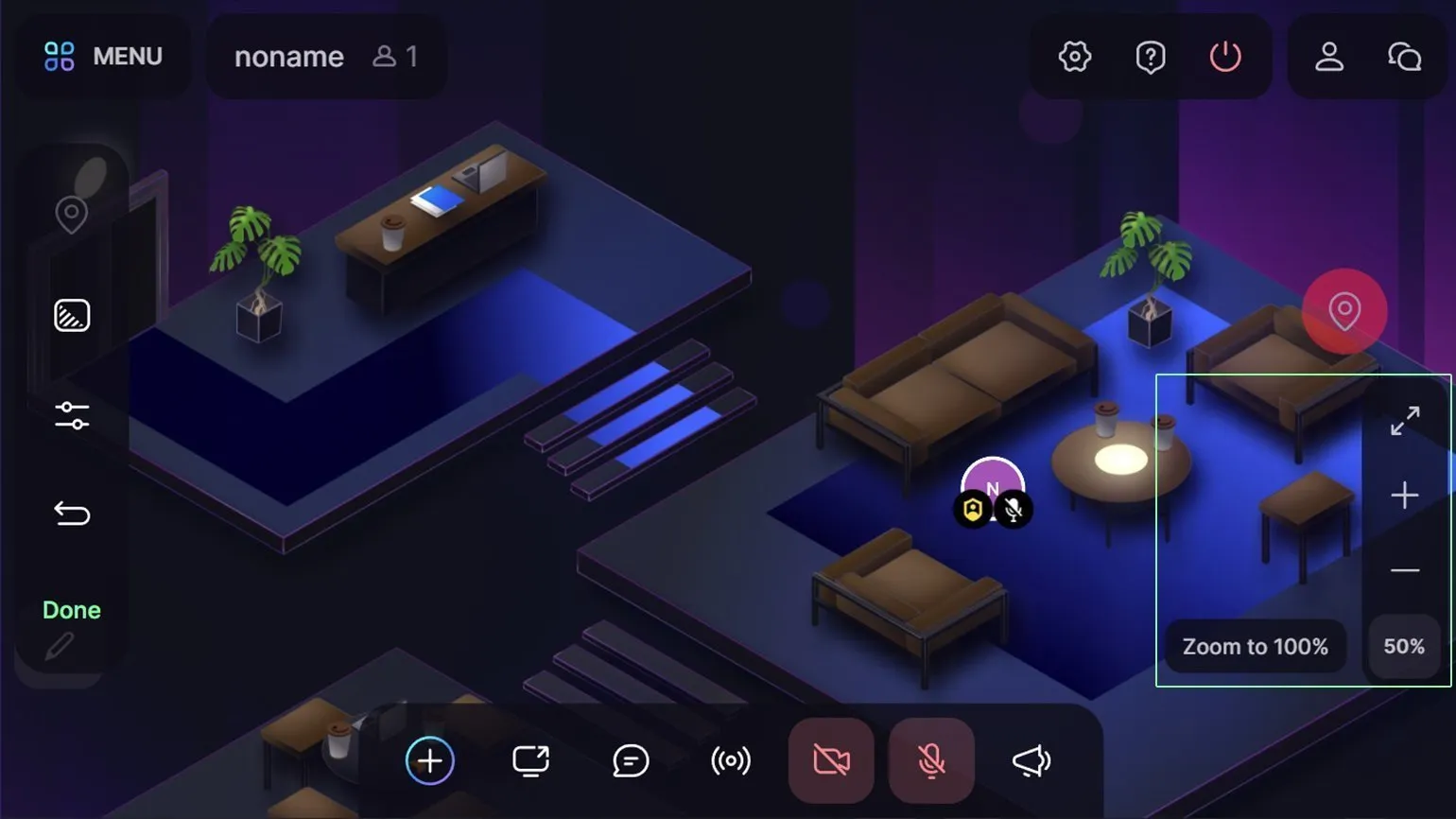1456x819 pixels.
Task: Tap the plus button in bottom toolbar
Action: coord(430,760)
